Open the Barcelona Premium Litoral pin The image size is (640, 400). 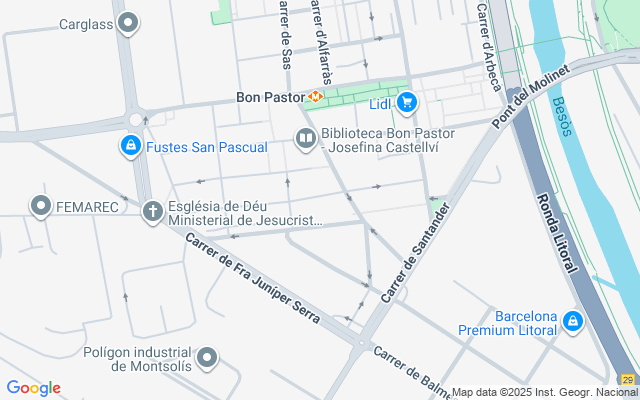click(572, 322)
